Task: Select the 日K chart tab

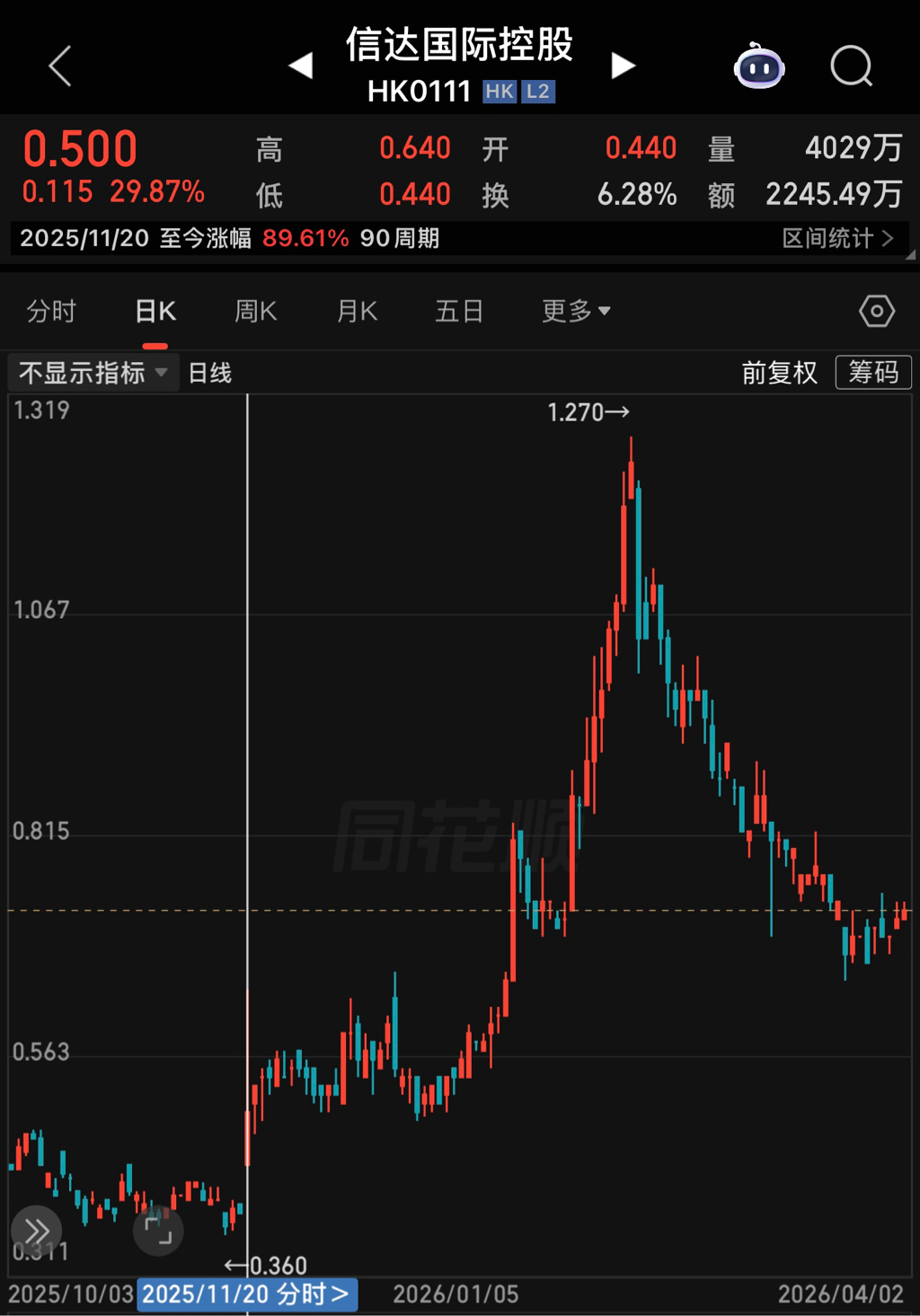Action: (x=155, y=312)
